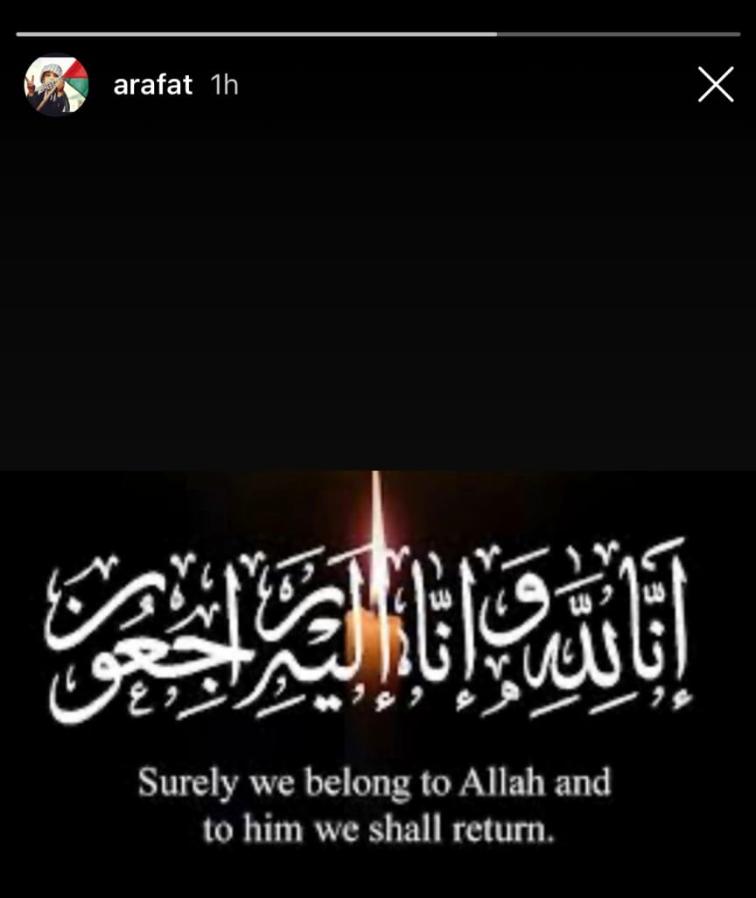
Task: Open the arafat username link
Action: [x=152, y=85]
